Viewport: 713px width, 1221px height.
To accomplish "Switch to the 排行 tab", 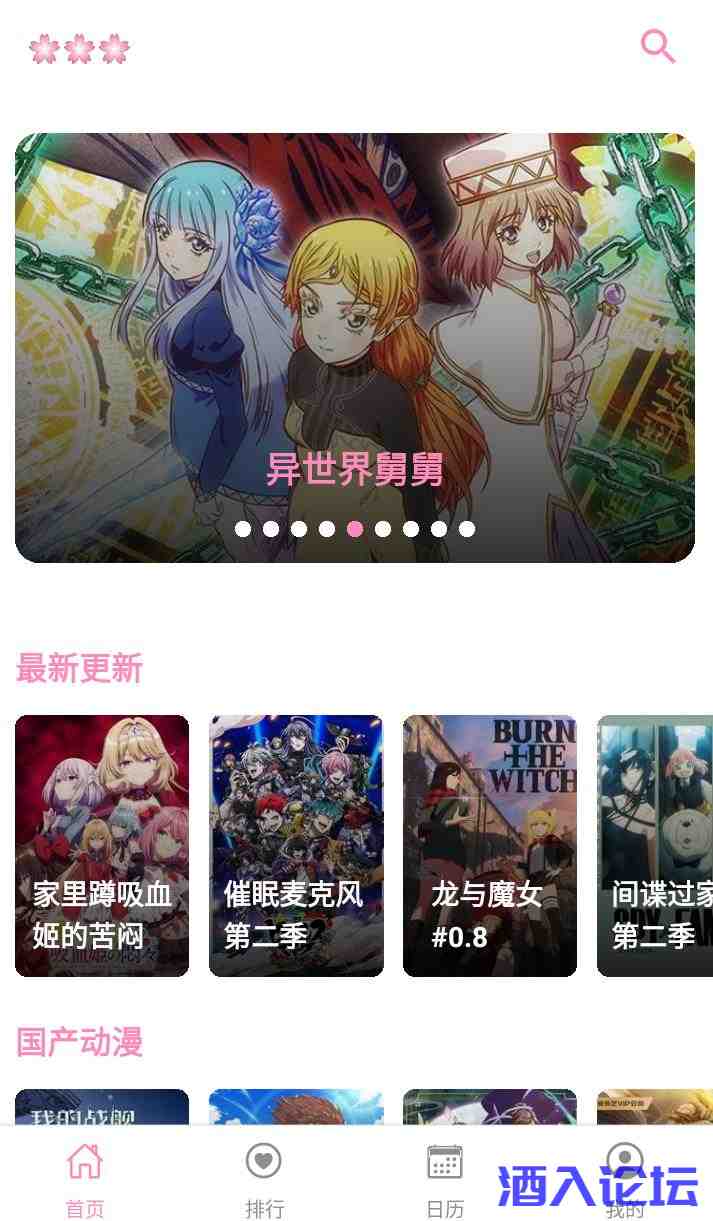I will pyautogui.click(x=264, y=1180).
